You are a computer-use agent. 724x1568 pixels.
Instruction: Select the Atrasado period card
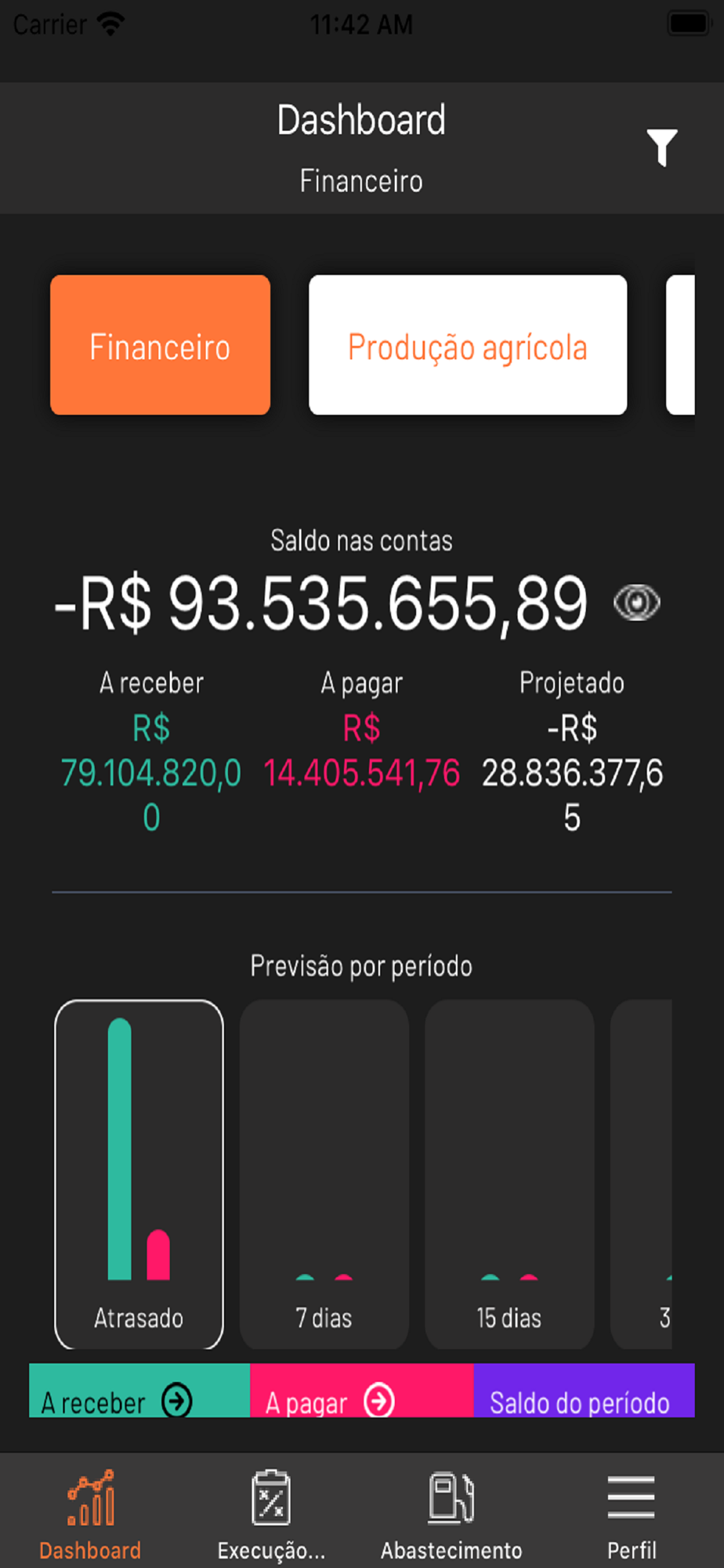pos(139,1174)
